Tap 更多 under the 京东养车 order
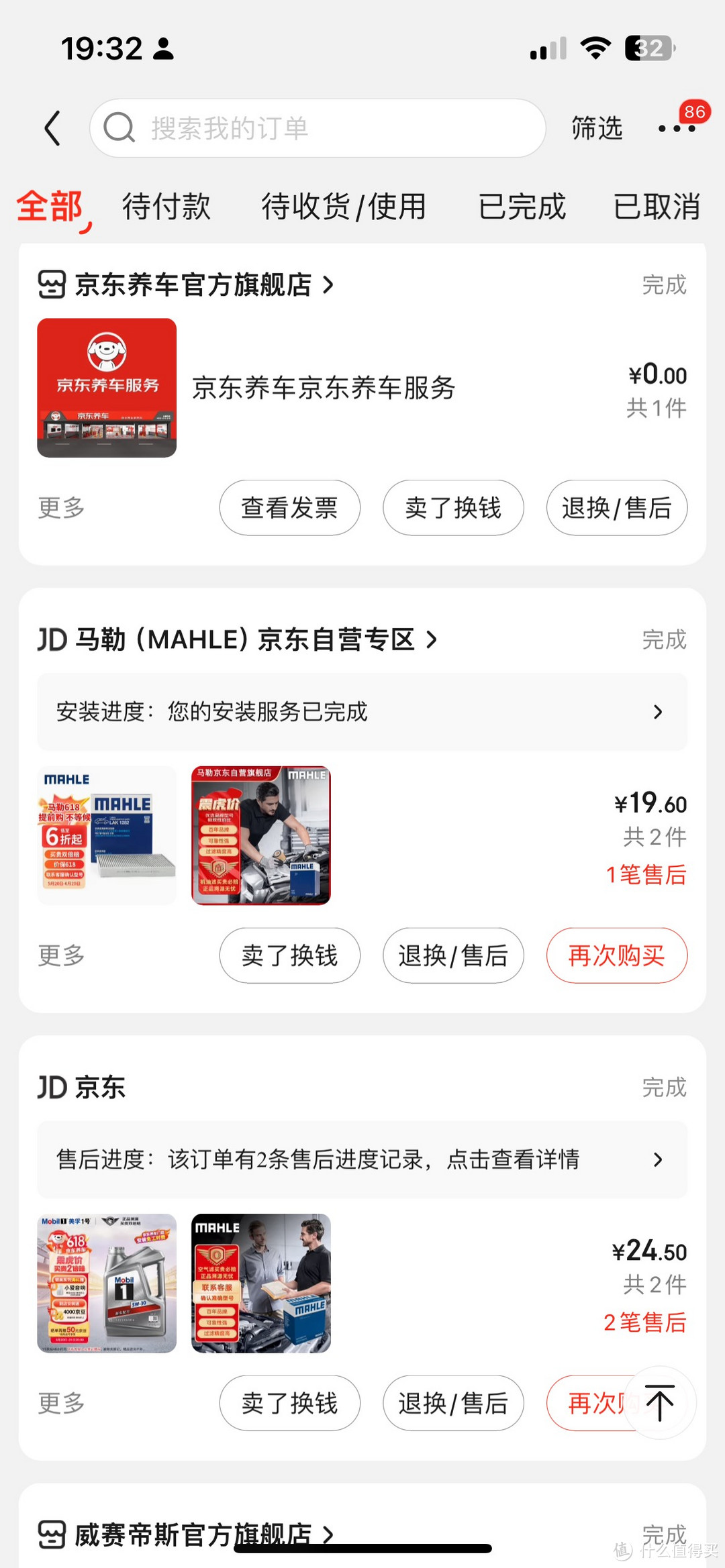 (x=60, y=508)
